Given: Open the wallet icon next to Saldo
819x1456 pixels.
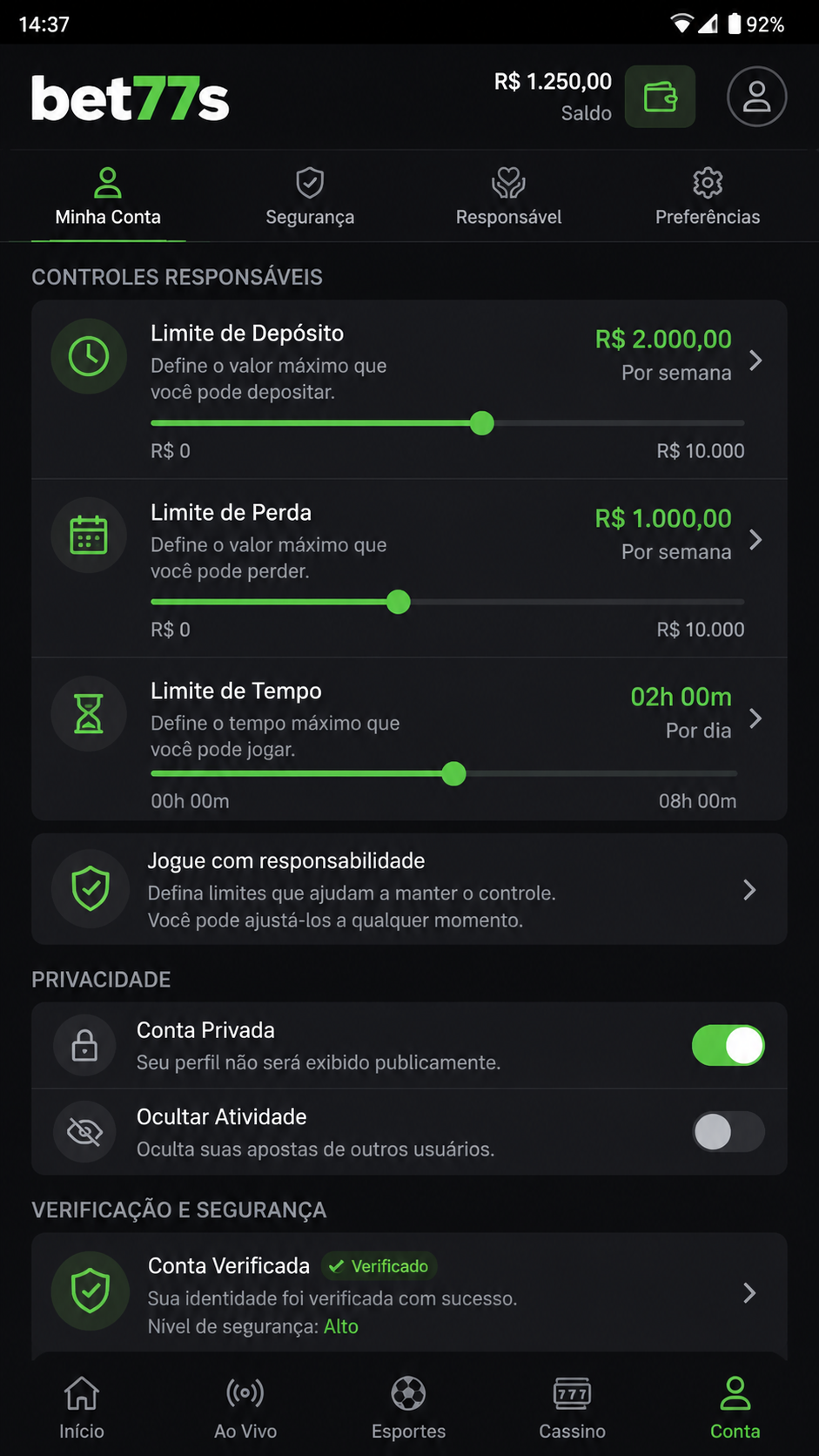Looking at the screenshot, I should 660,97.
